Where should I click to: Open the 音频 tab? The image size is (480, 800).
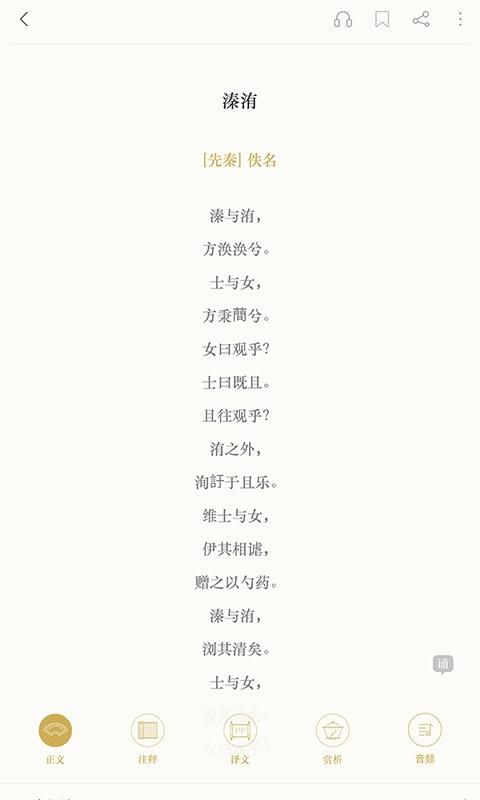pyautogui.click(x=424, y=739)
